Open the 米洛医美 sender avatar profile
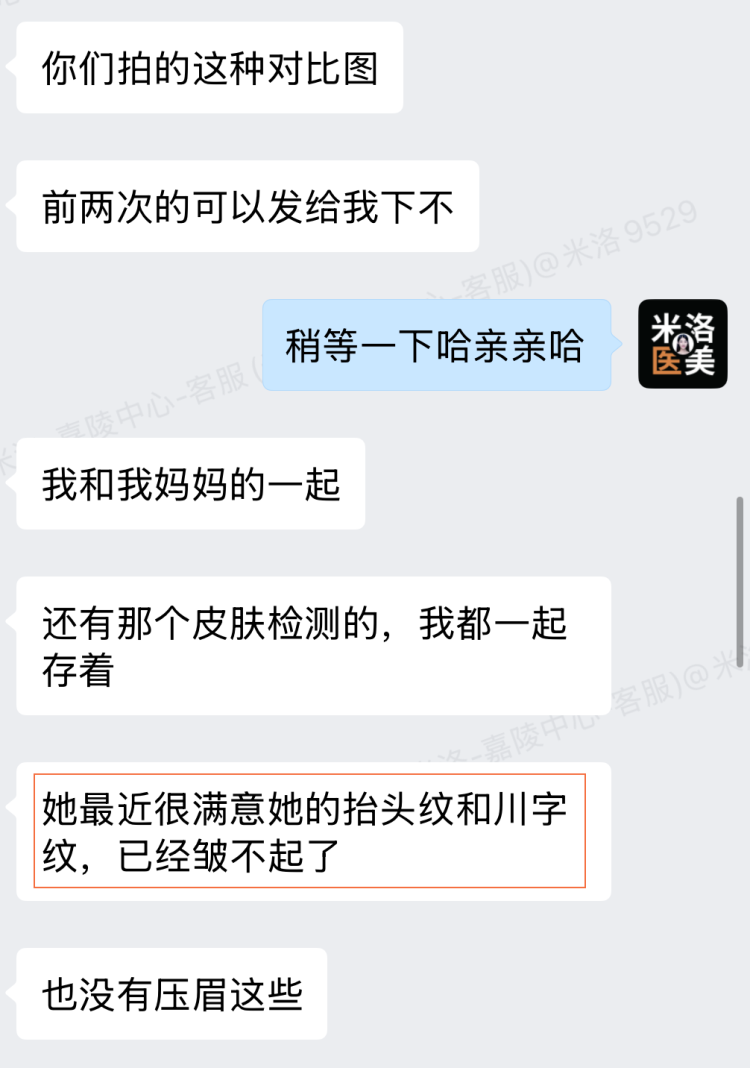Viewport: 750px width, 1068px height. click(683, 344)
